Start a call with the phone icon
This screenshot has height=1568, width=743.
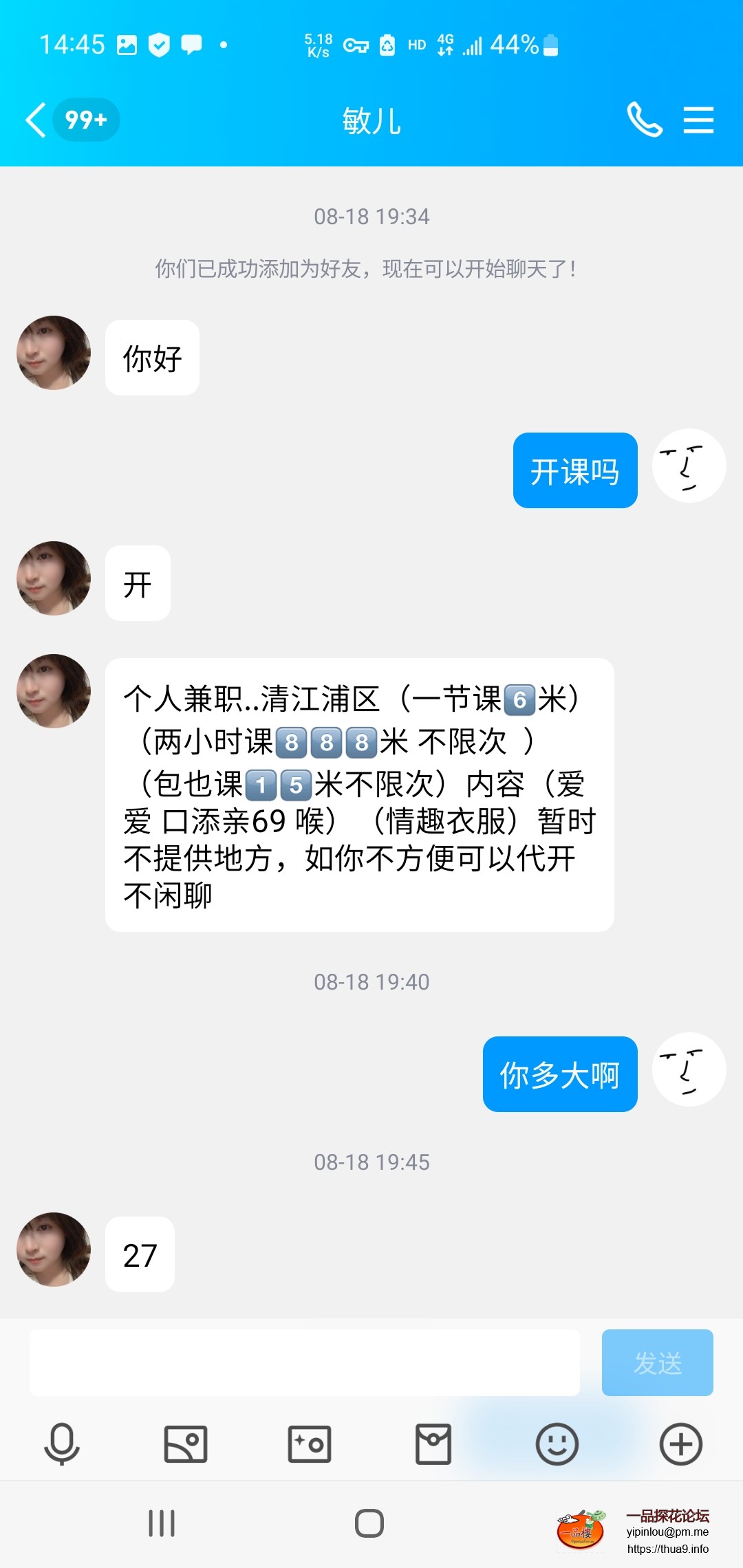(x=644, y=120)
